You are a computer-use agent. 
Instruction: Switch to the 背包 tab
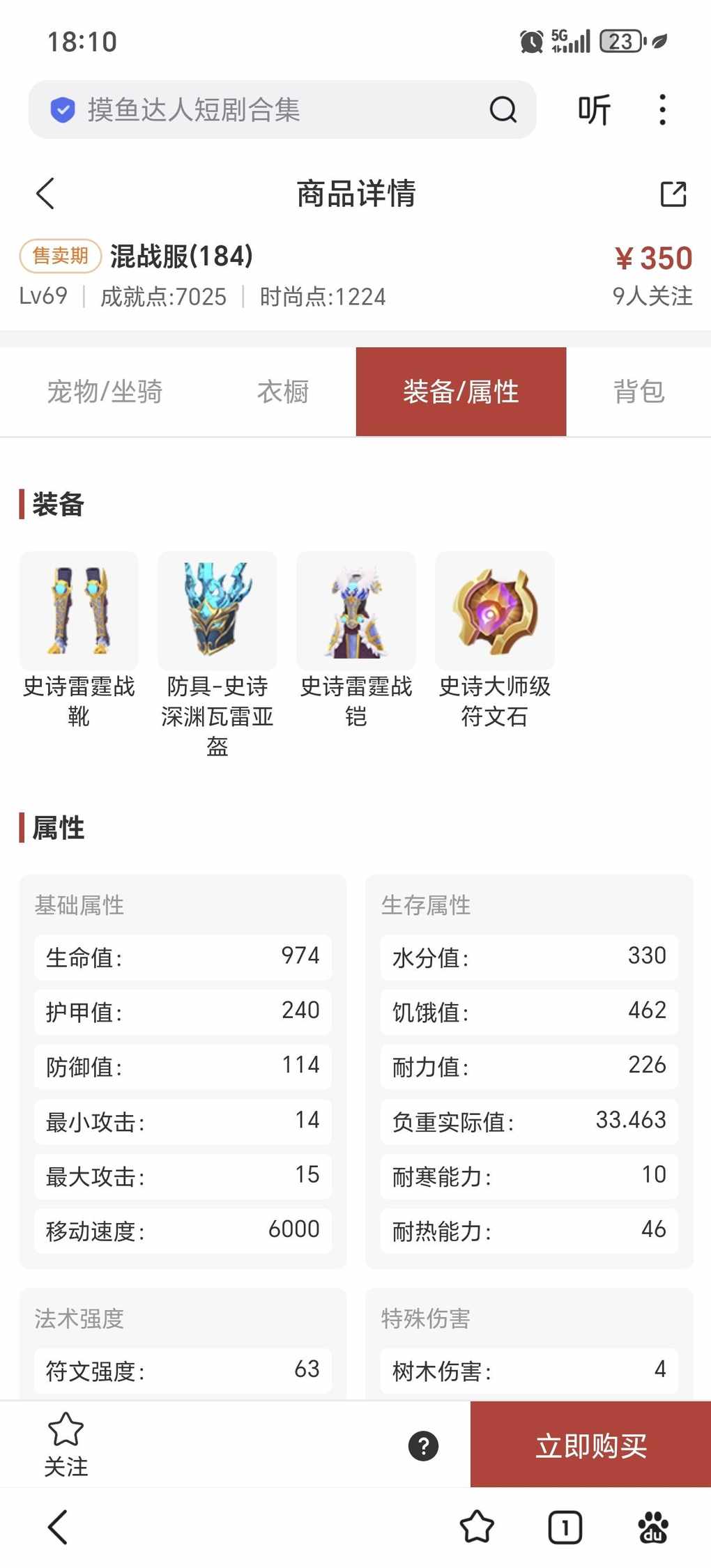tap(639, 392)
